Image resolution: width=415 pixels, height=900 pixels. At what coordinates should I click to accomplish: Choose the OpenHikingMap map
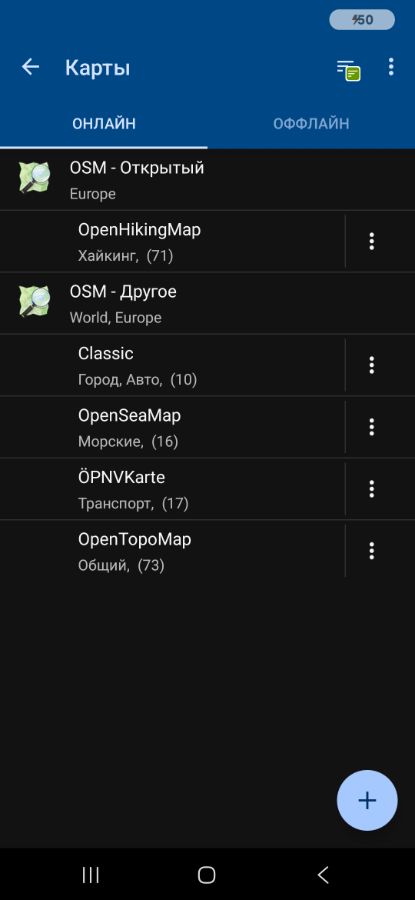172,241
